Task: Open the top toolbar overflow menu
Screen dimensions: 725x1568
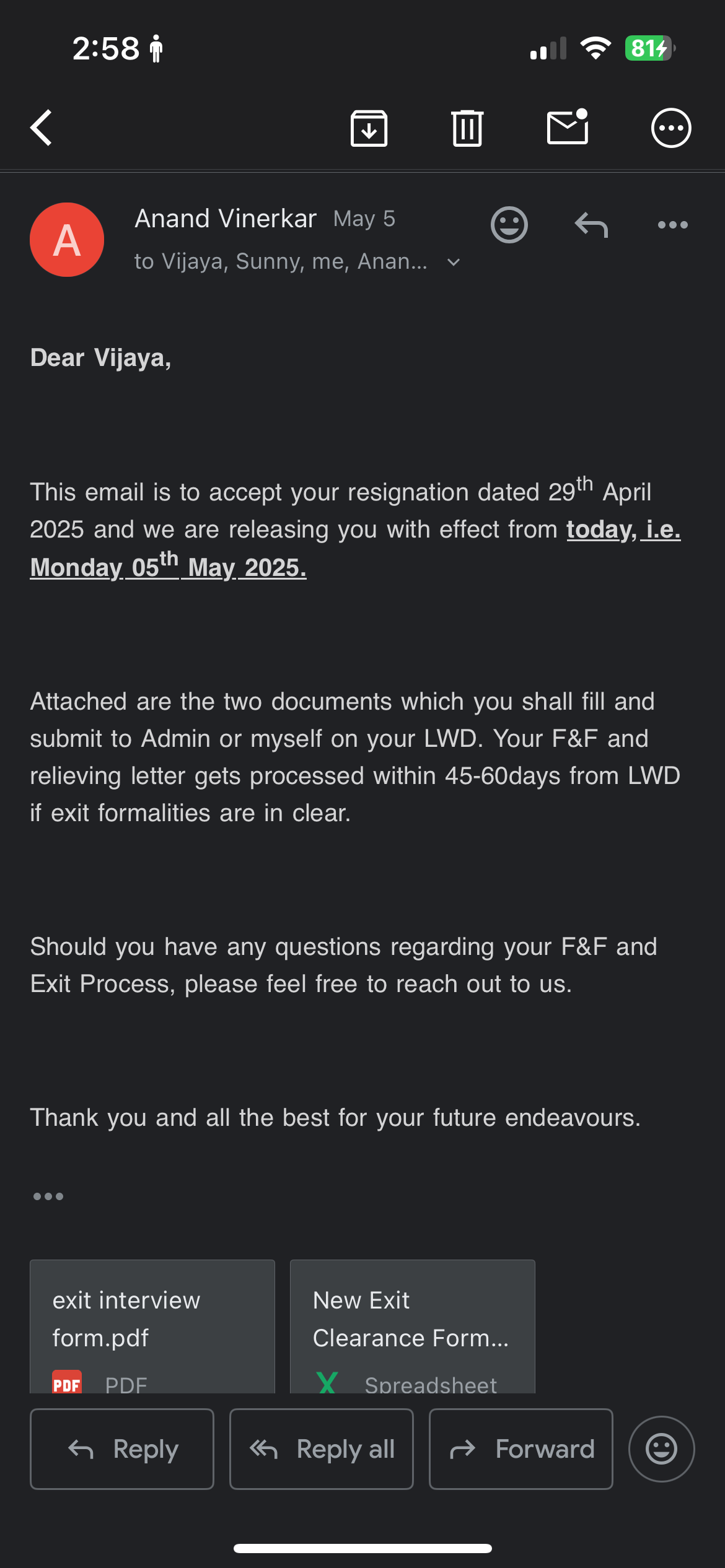Action: pos(671,128)
